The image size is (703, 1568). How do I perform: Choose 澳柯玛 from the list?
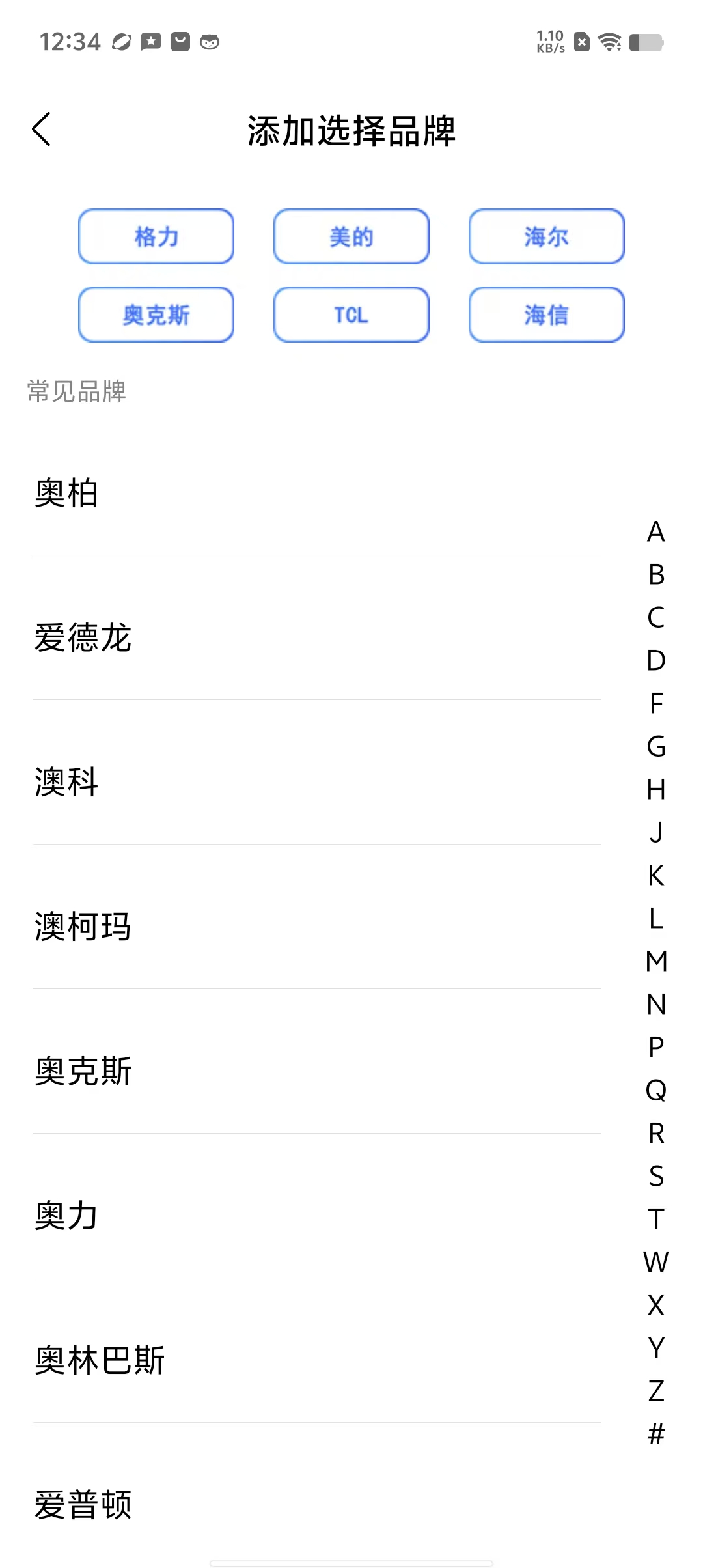click(x=317, y=927)
